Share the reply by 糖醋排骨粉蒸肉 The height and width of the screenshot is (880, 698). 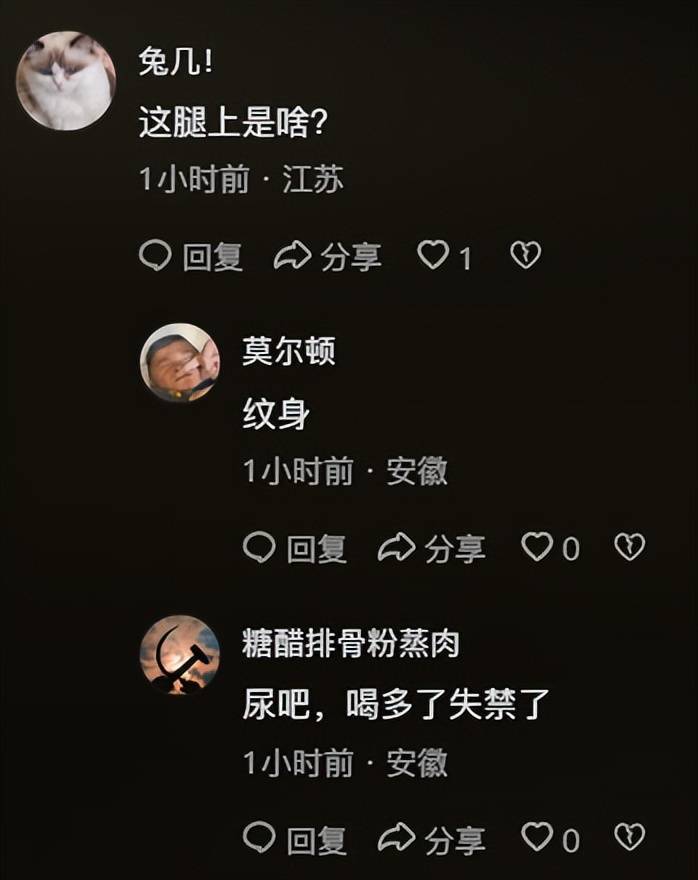(432, 838)
